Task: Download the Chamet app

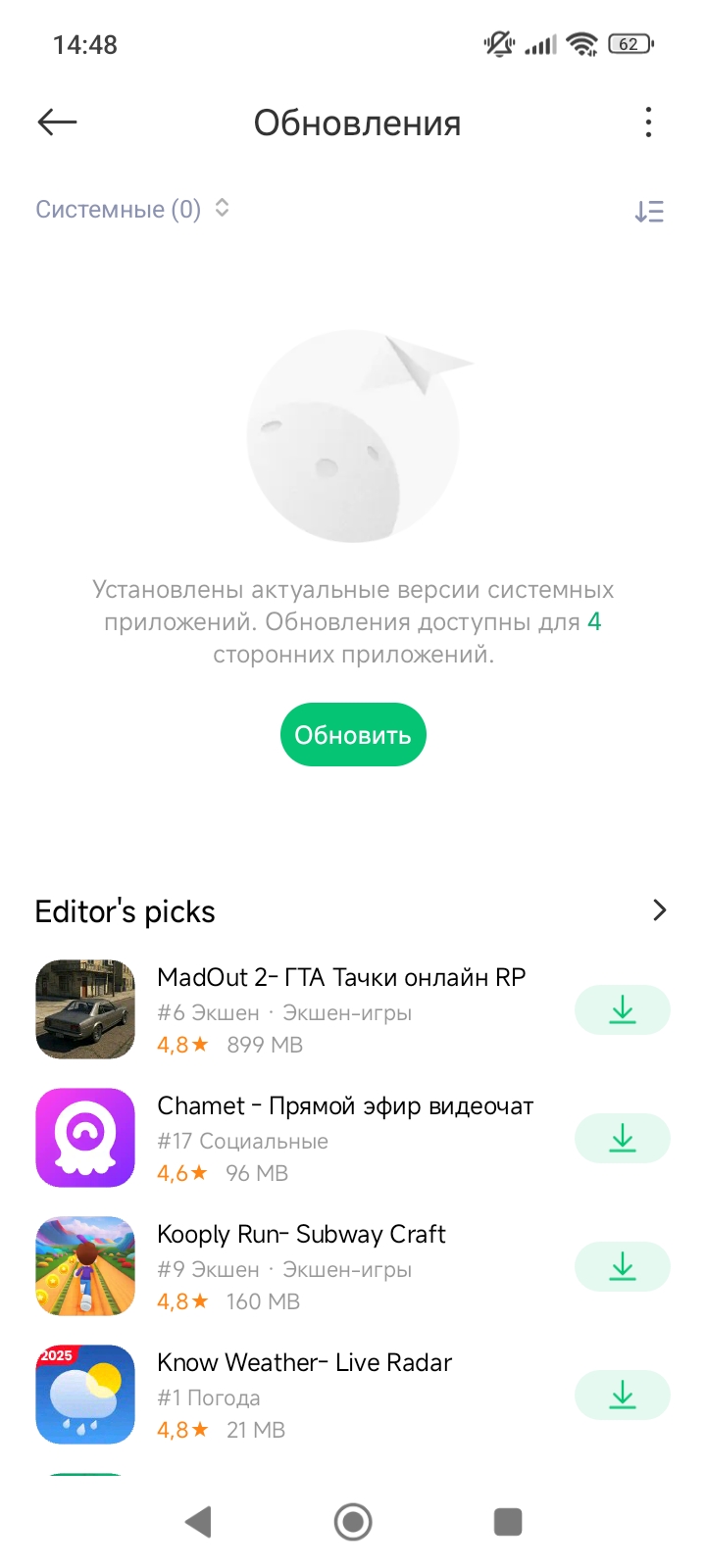Action: tap(622, 1139)
